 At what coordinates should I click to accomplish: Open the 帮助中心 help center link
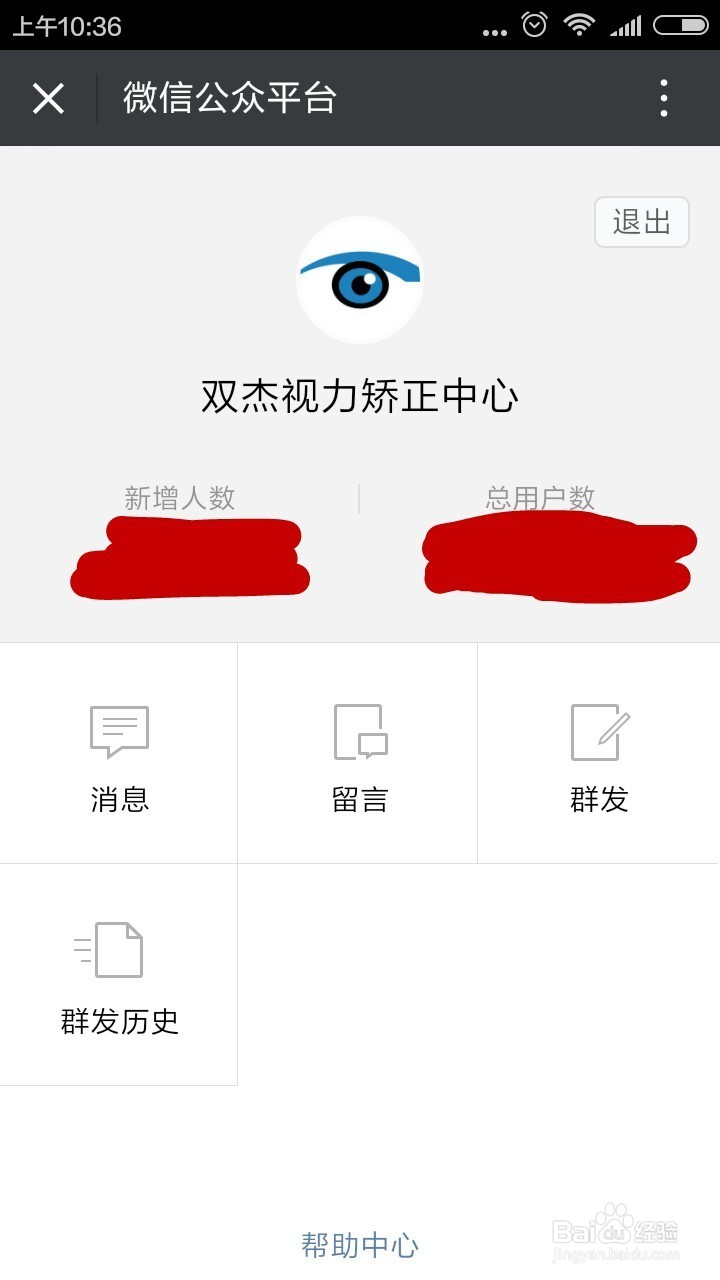(359, 1245)
